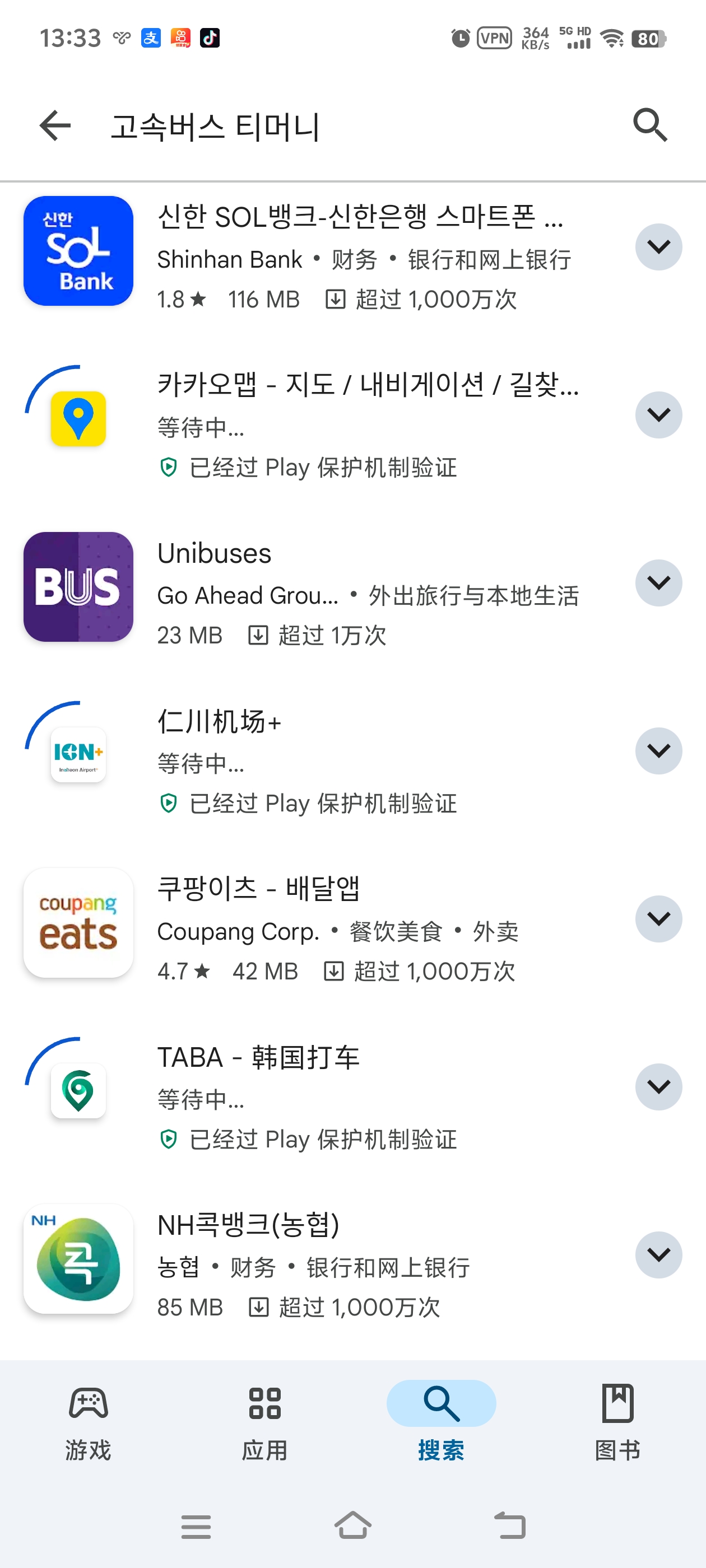The height and width of the screenshot is (1568, 706).
Task: Expand options for Unibuses
Action: point(658,583)
